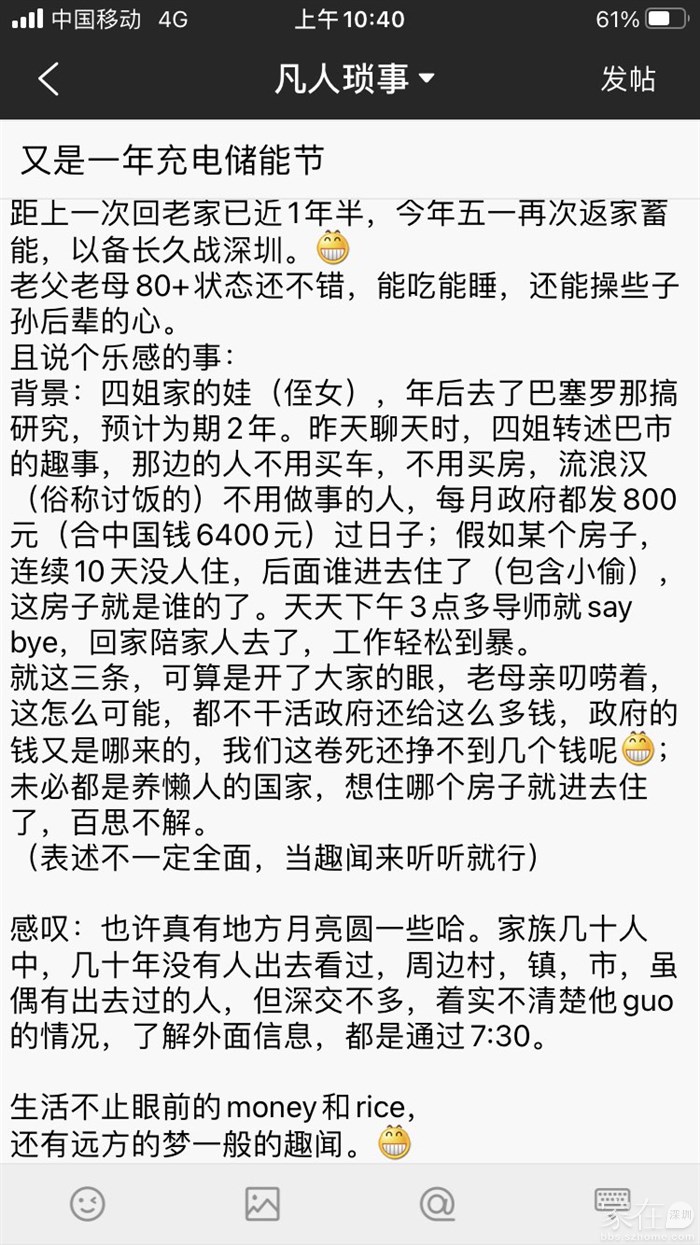Open the emoji picker

point(88,1204)
